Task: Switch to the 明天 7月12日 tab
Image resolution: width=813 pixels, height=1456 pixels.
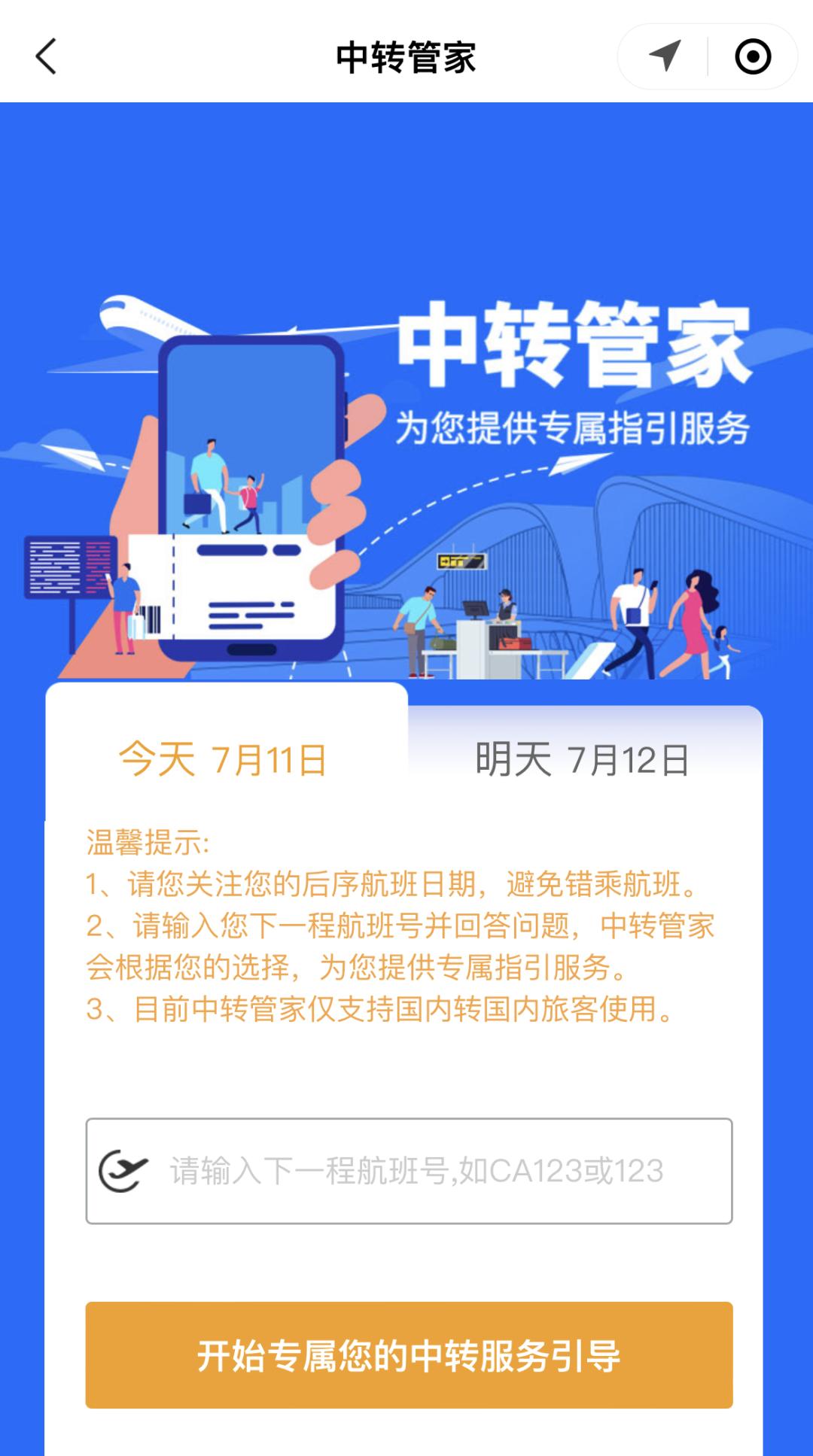Action: coord(582,758)
